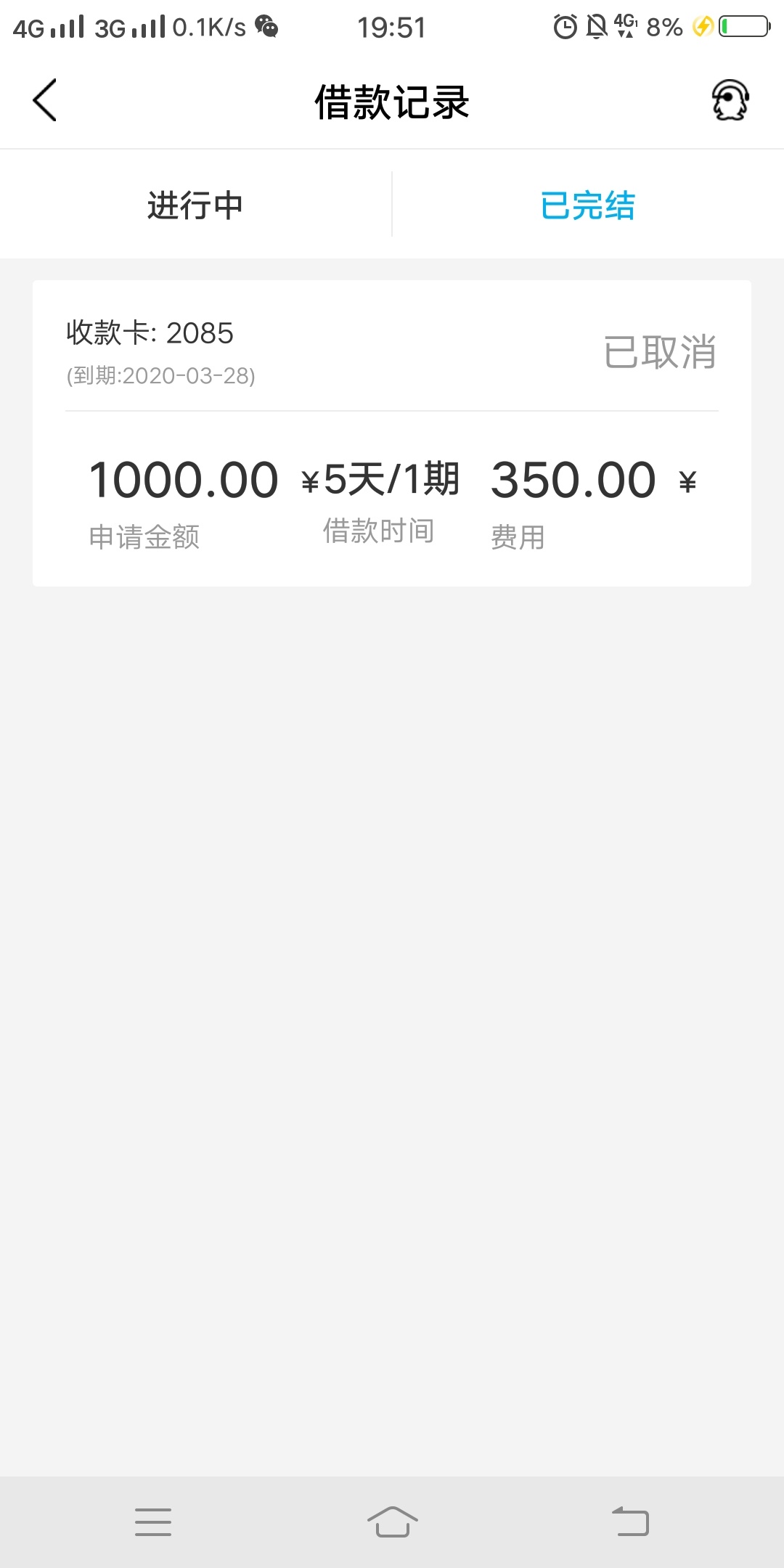Open the cancelled loan record for card 2085
The height and width of the screenshot is (1568, 784).
click(x=392, y=433)
